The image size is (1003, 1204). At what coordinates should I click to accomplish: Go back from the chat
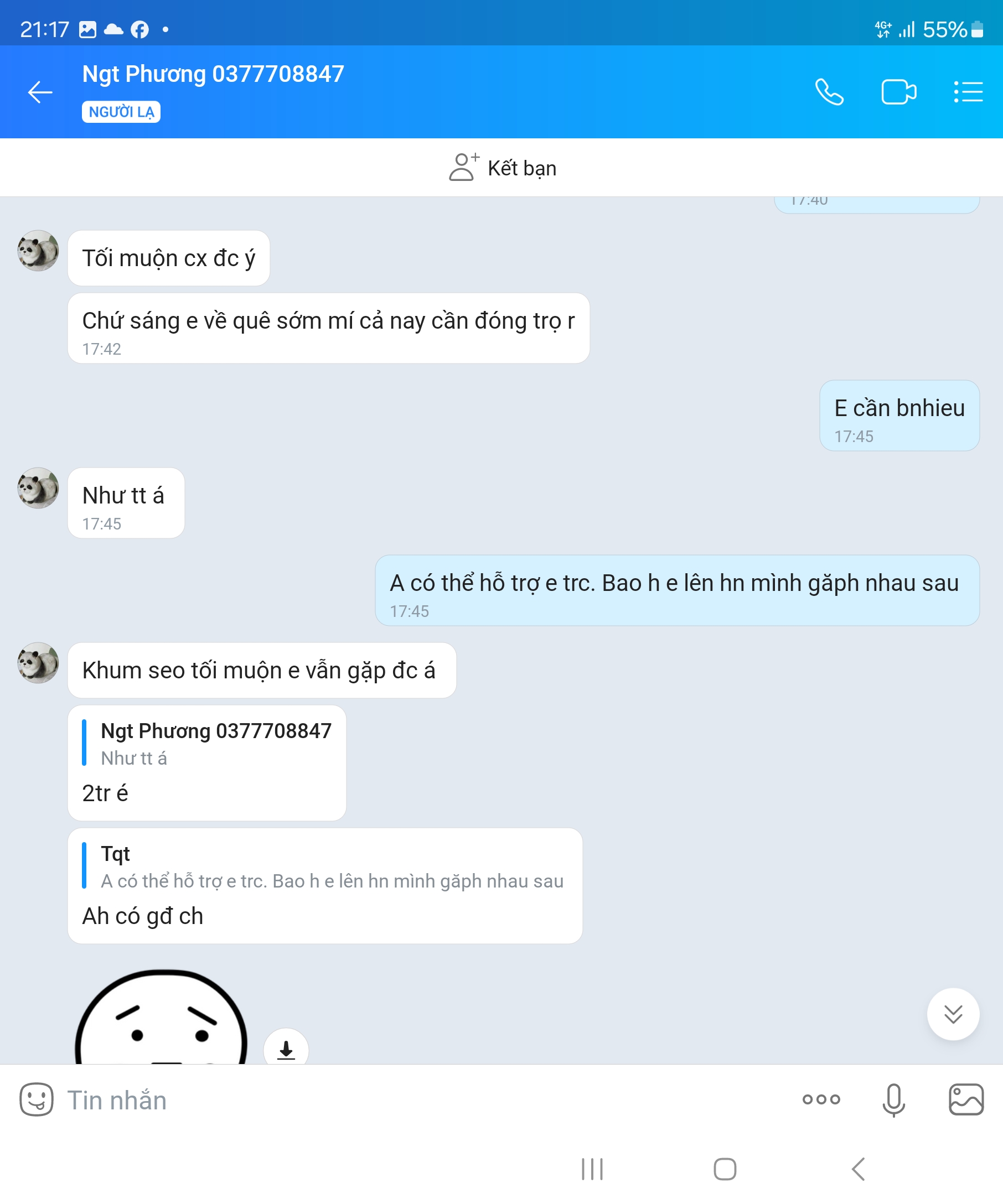(x=40, y=92)
